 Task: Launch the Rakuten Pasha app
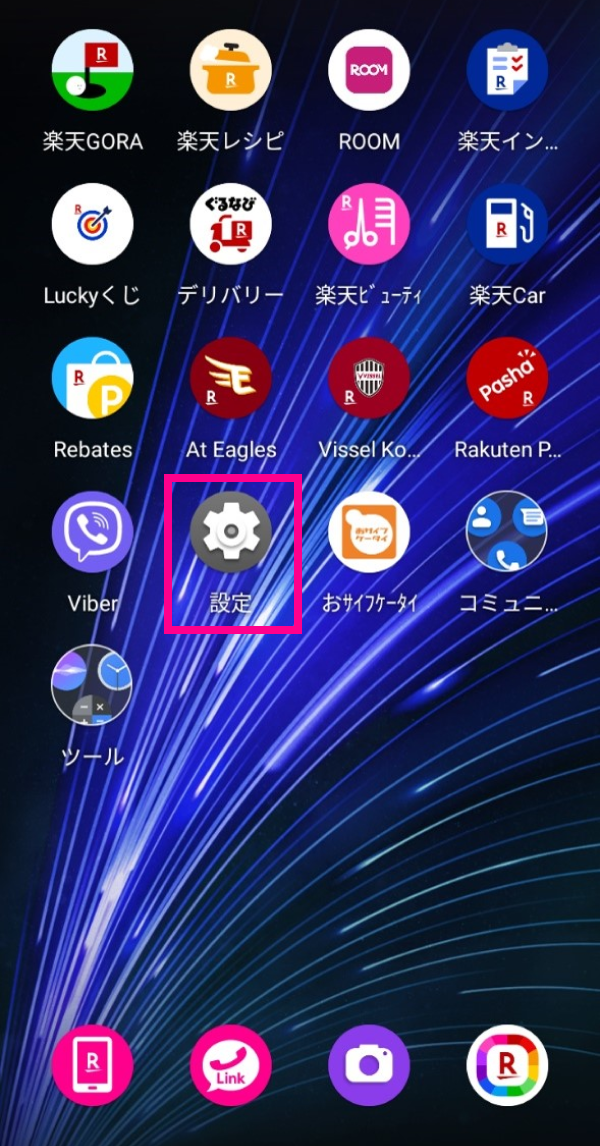pyautogui.click(x=507, y=378)
